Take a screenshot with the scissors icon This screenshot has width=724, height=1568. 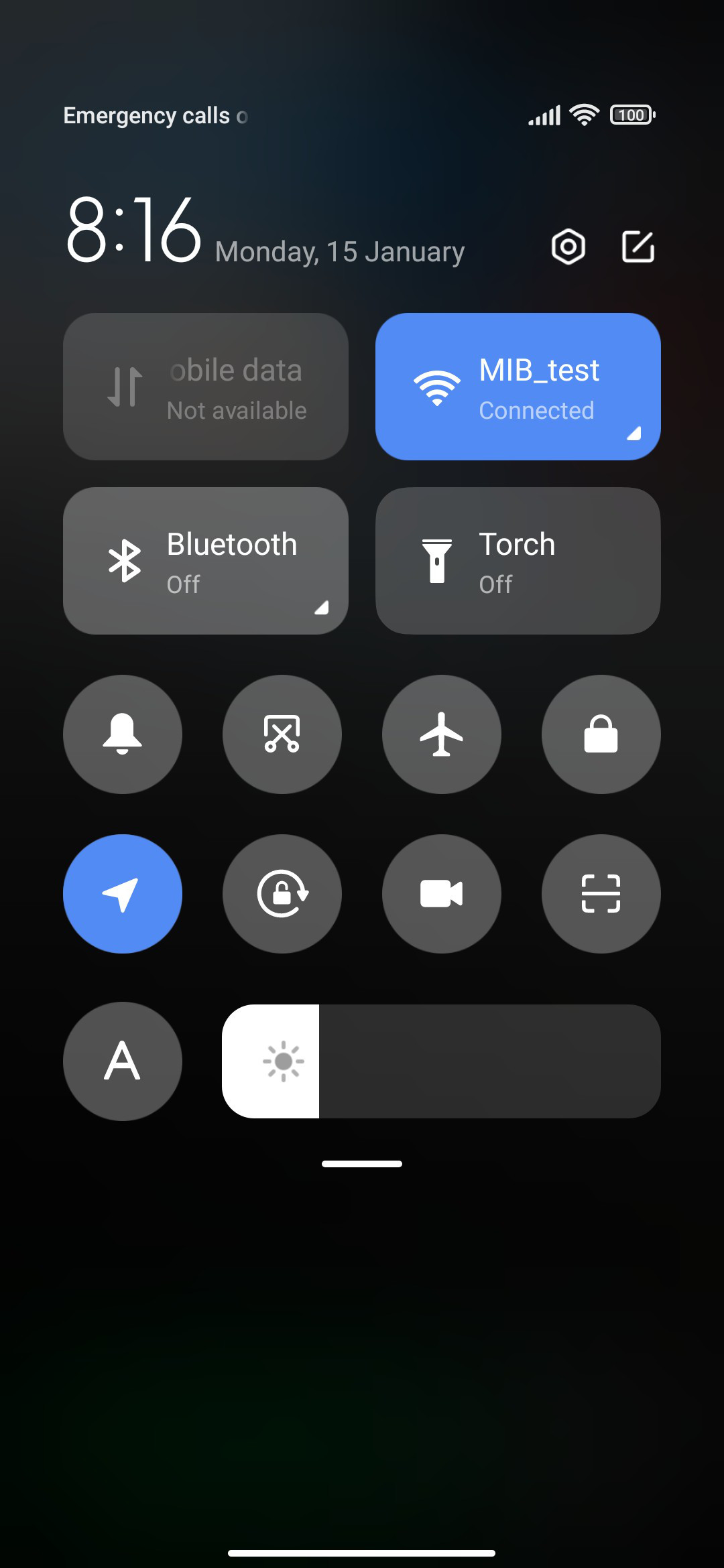point(282,734)
